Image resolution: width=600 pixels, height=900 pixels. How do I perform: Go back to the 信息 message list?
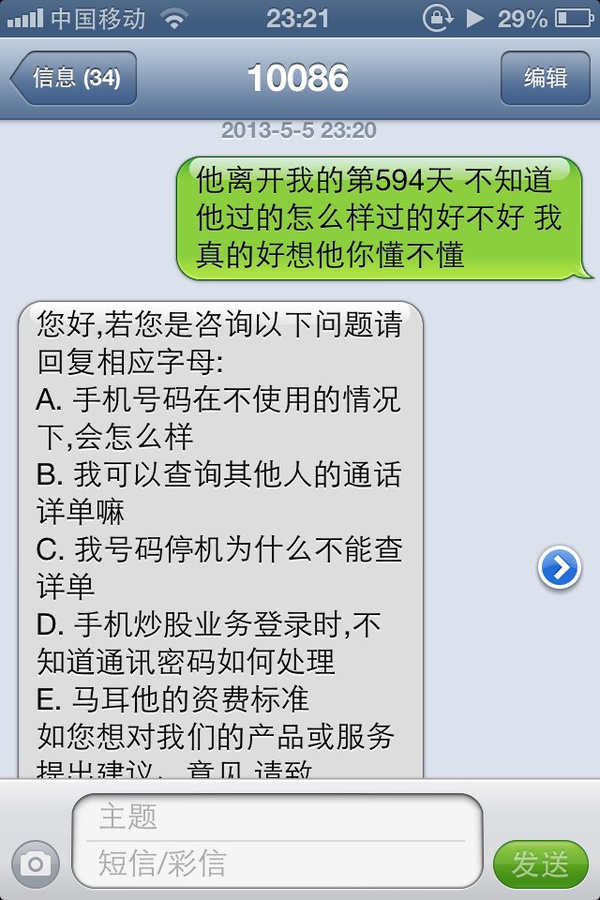tap(74, 78)
